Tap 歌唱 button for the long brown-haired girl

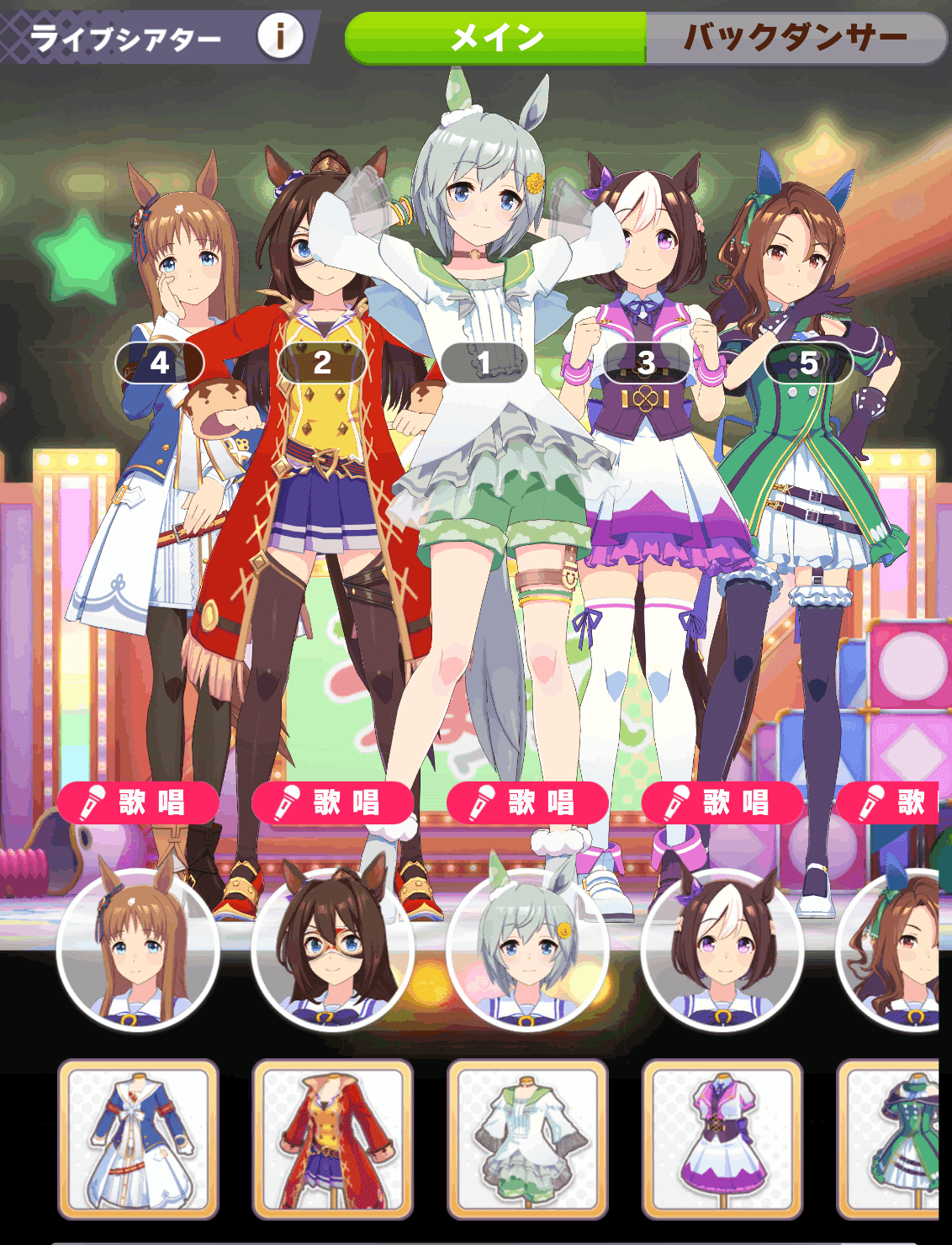[x=139, y=803]
